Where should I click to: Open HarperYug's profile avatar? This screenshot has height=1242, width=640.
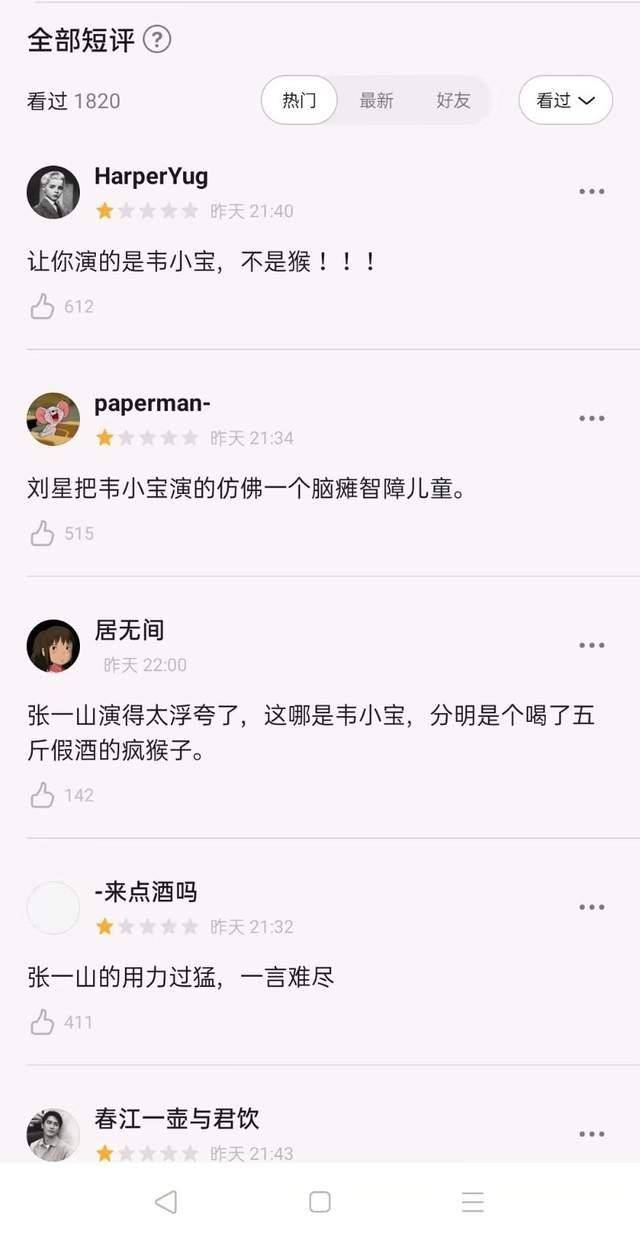(x=53, y=192)
